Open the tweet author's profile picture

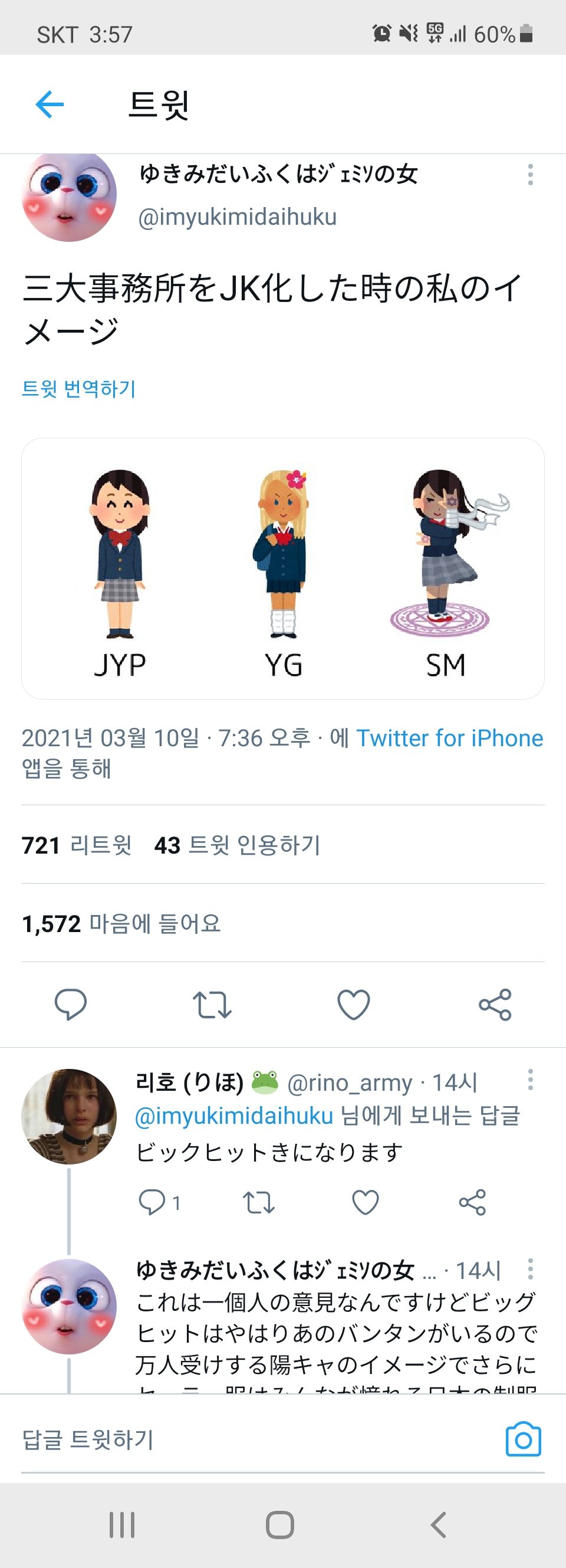click(x=69, y=196)
